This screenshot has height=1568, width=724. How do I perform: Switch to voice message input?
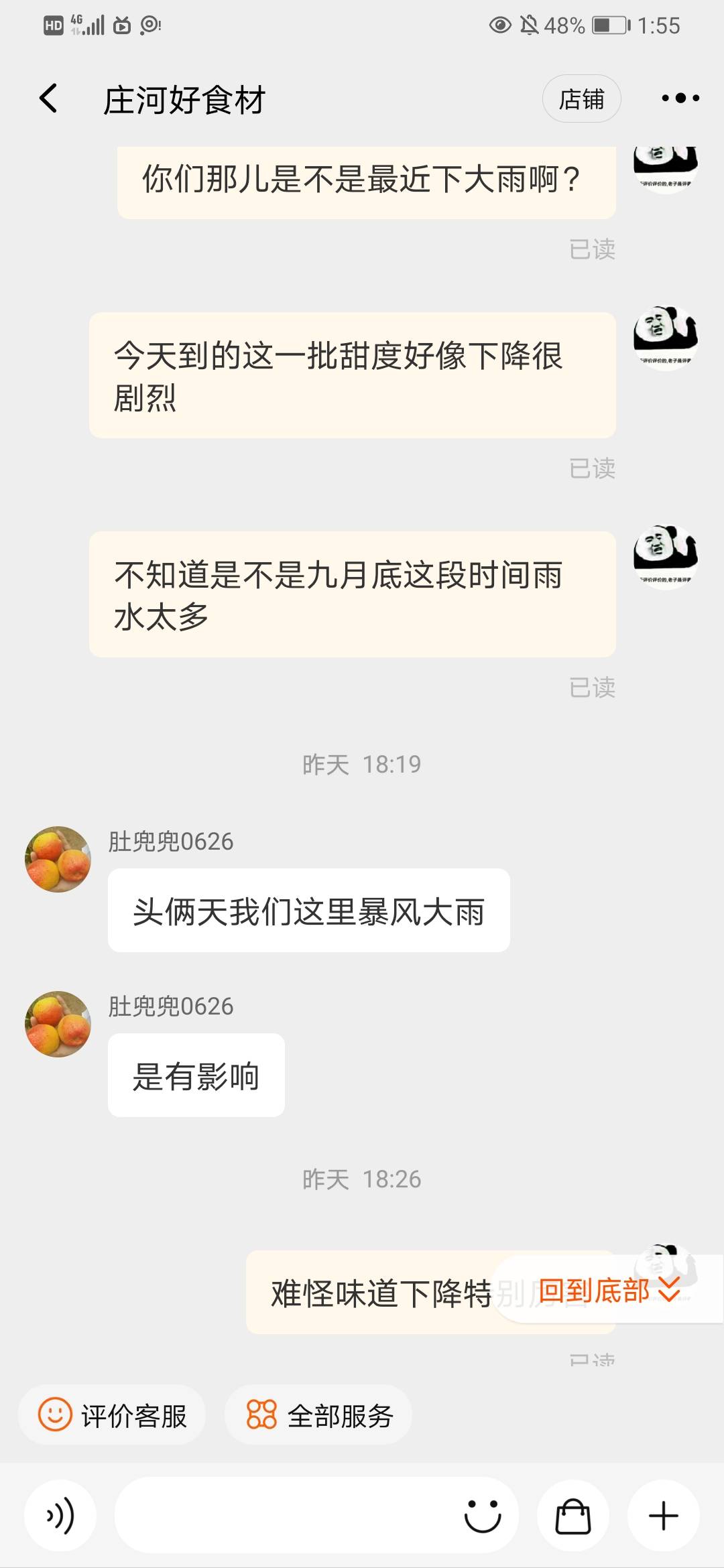(x=60, y=1515)
